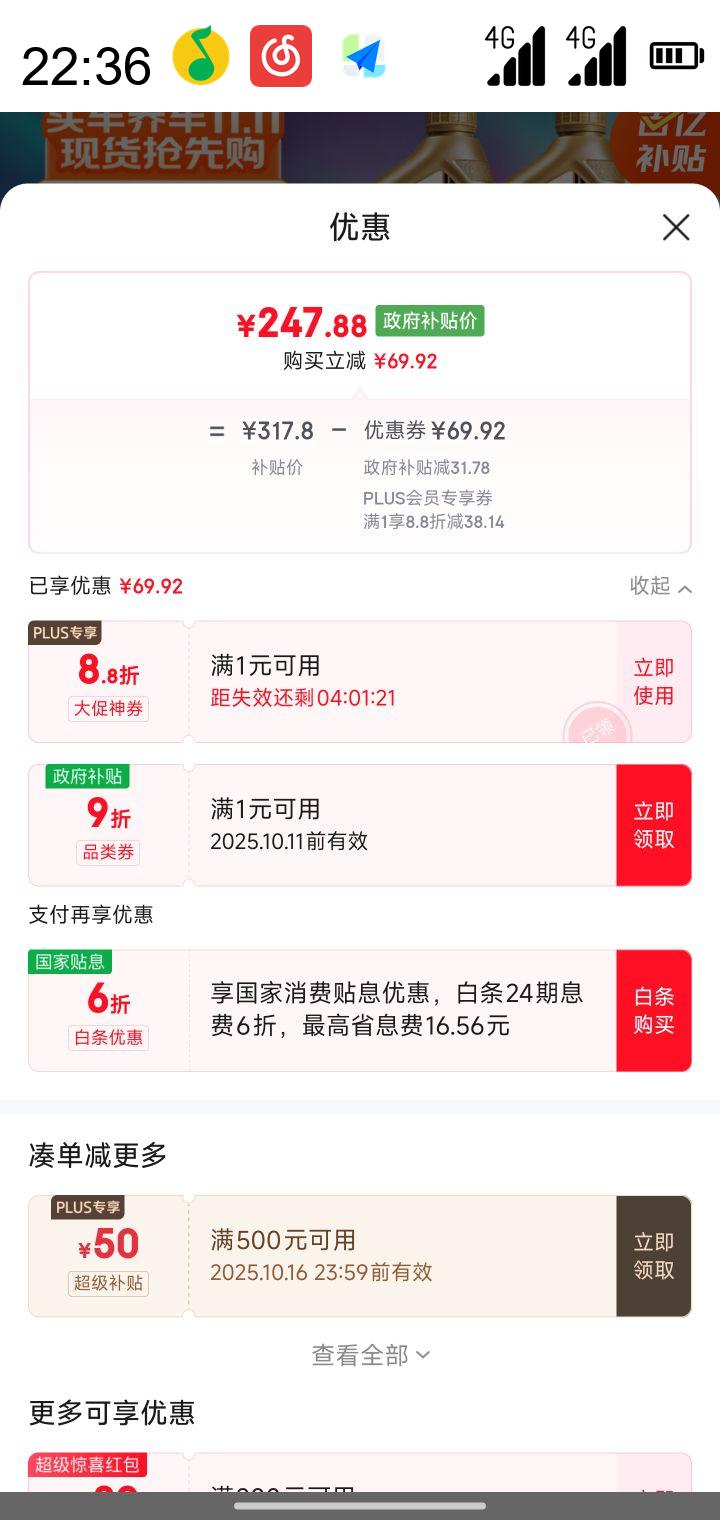Collapse the 已享优惠 section with 收起
The height and width of the screenshot is (1520, 720).
[661, 586]
